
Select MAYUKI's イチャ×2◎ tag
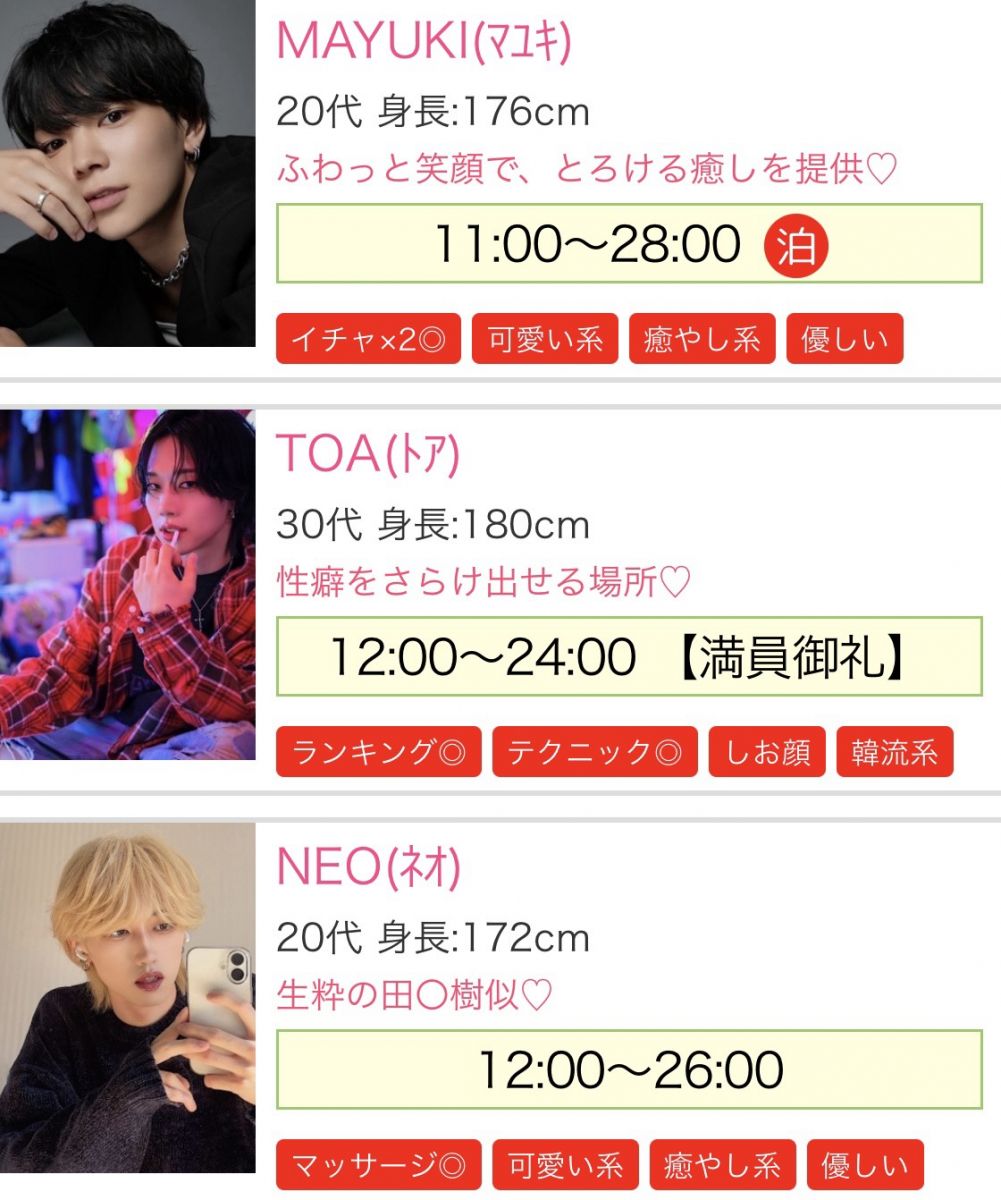368,339
